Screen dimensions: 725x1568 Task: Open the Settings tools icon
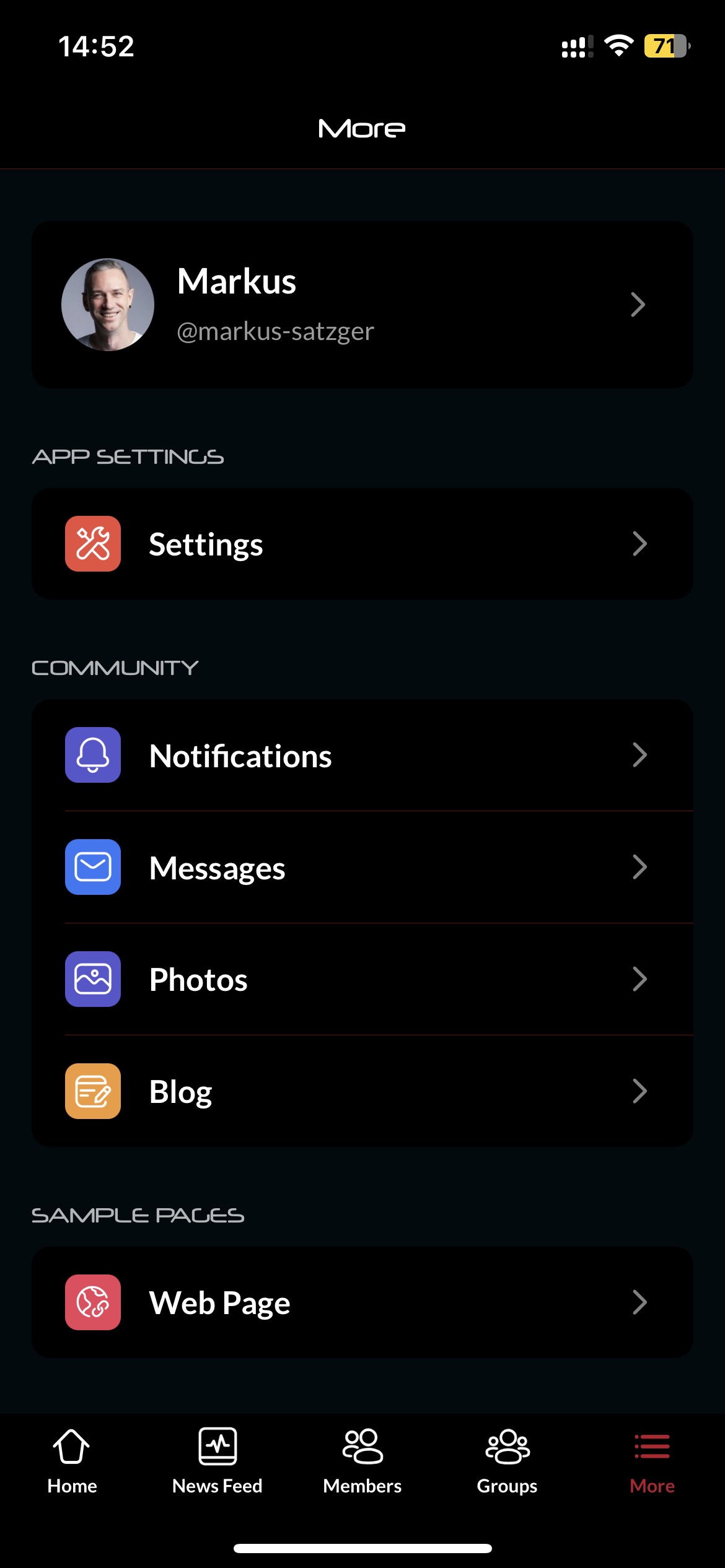click(92, 544)
